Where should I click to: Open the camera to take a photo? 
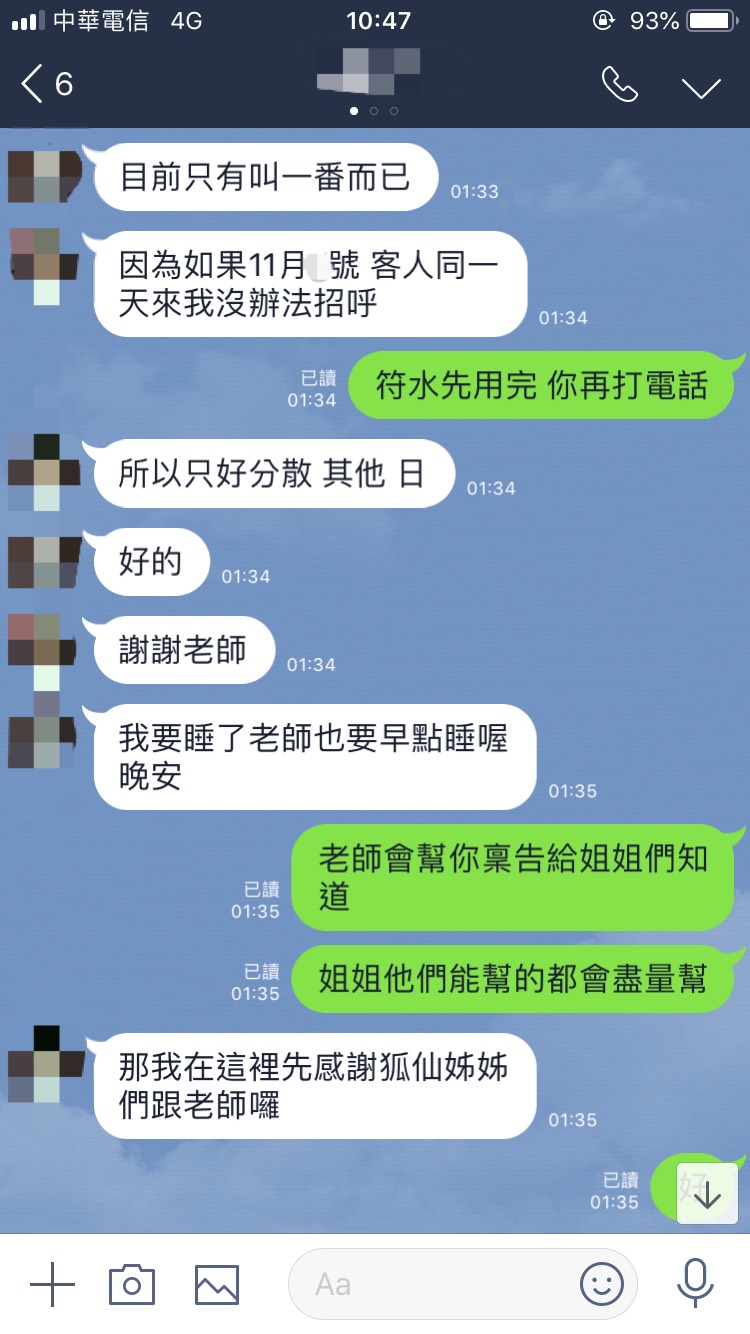[x=132, y=1284]
